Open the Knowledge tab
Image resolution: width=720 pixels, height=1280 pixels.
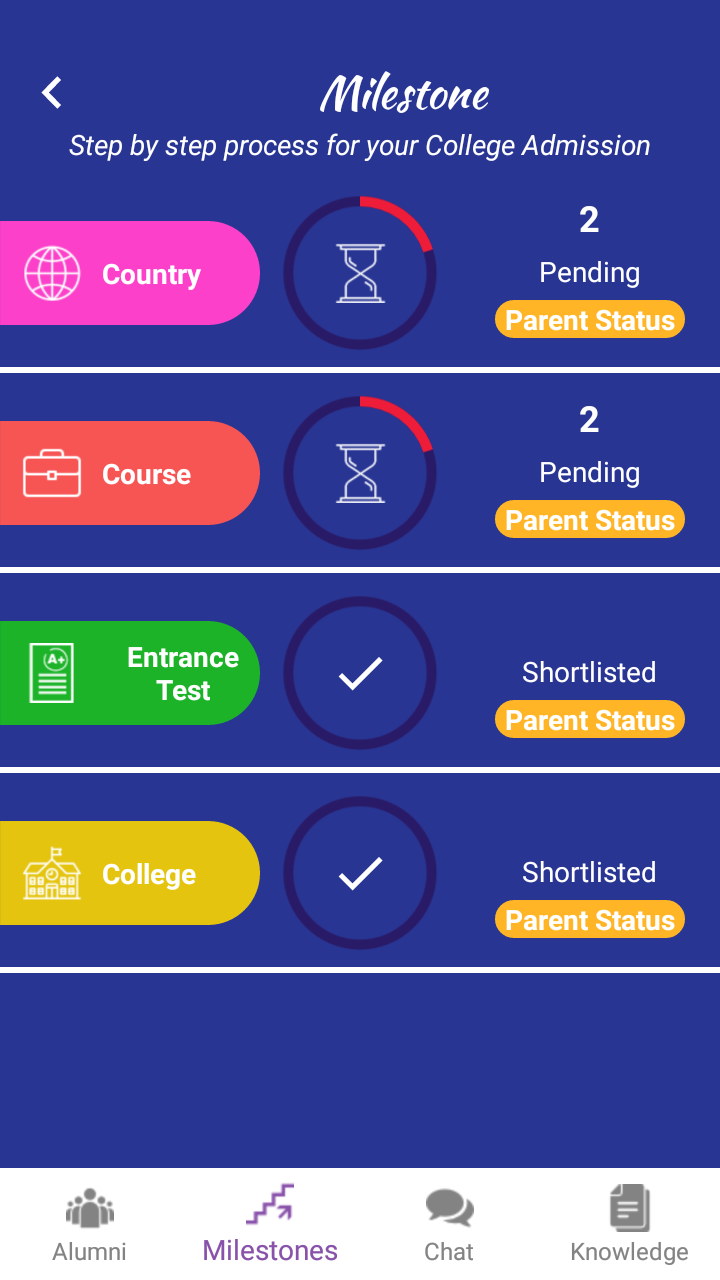(630, 1224)
